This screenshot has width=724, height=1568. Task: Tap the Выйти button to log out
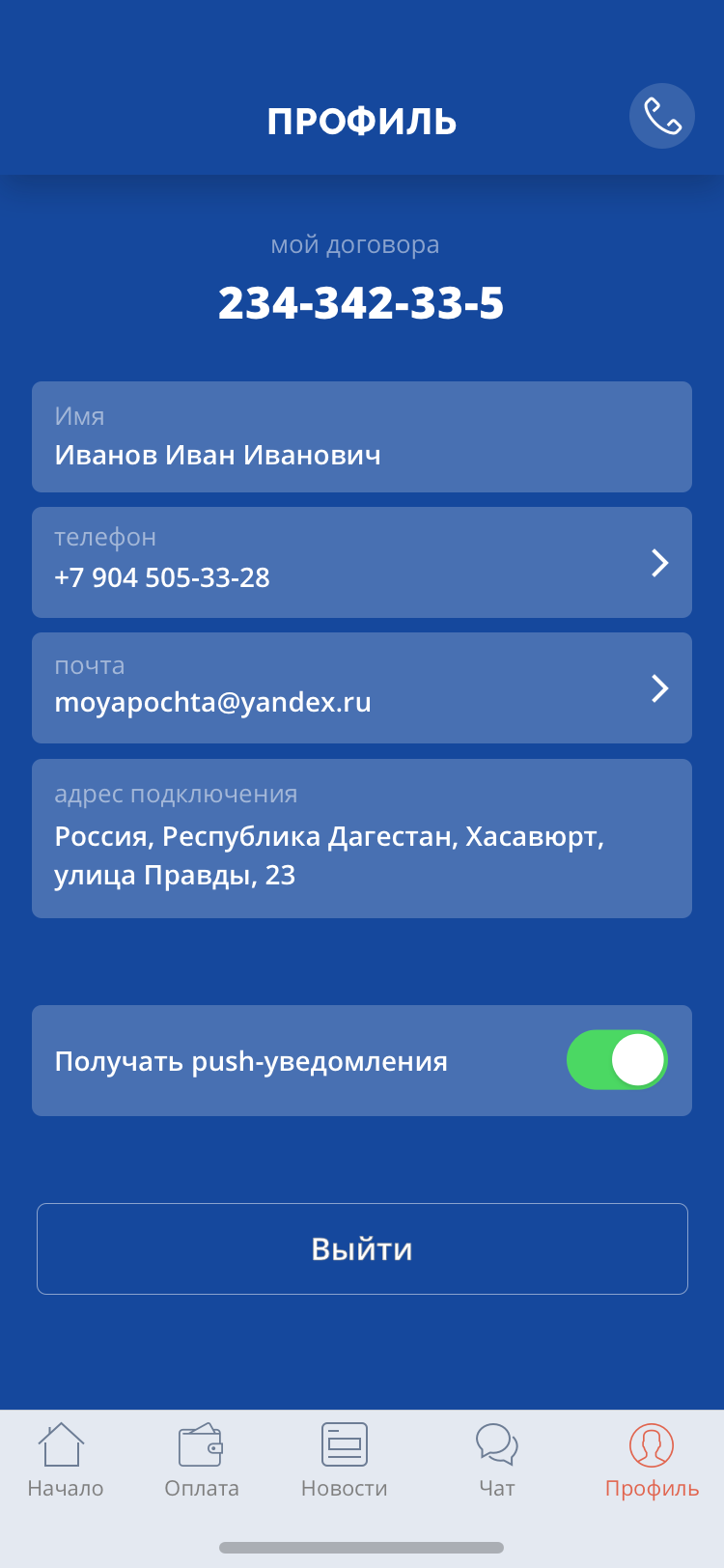pyautogui.click(x=362, y=1248)
